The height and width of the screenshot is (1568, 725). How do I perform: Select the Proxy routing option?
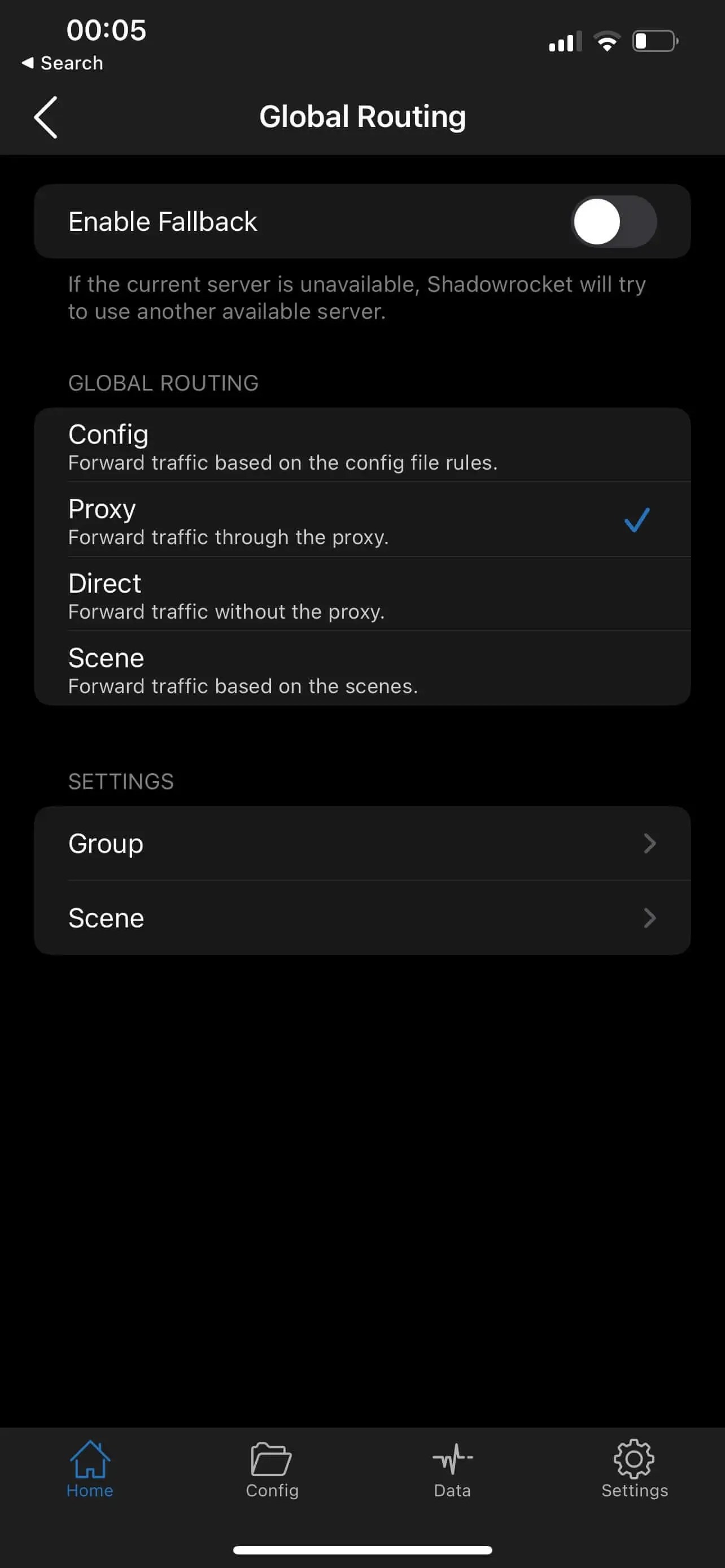243,520
